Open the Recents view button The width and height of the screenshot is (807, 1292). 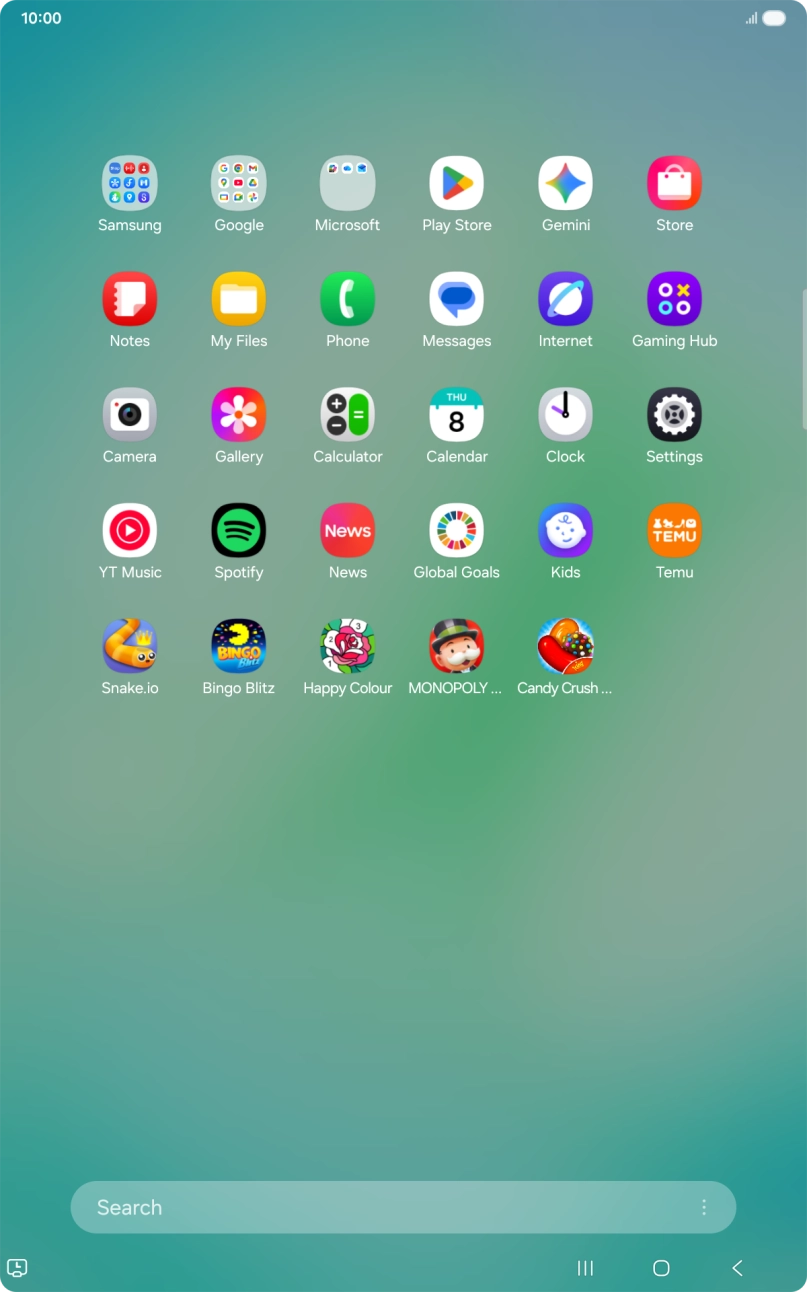584,1267
